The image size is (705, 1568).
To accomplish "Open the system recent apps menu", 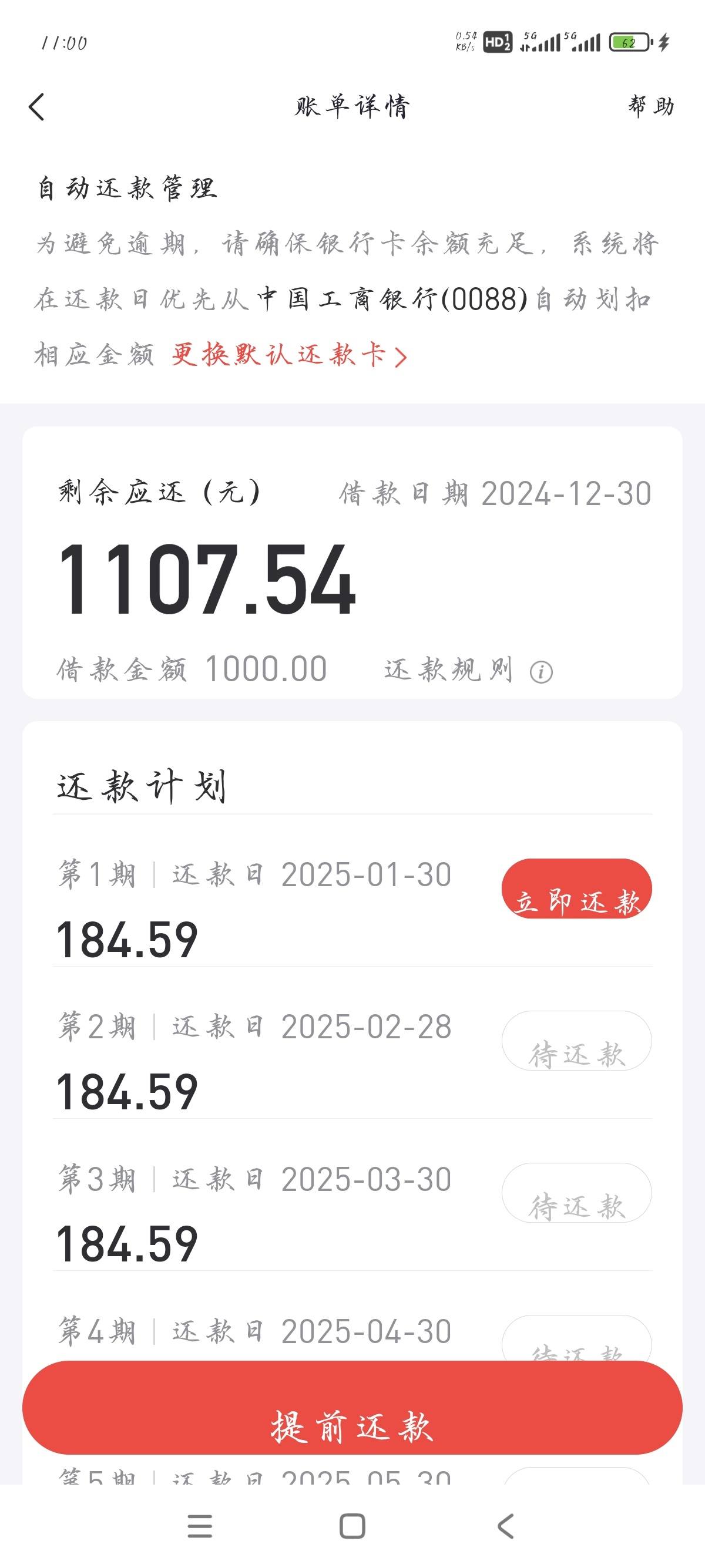I will (x=200, y=1525).
